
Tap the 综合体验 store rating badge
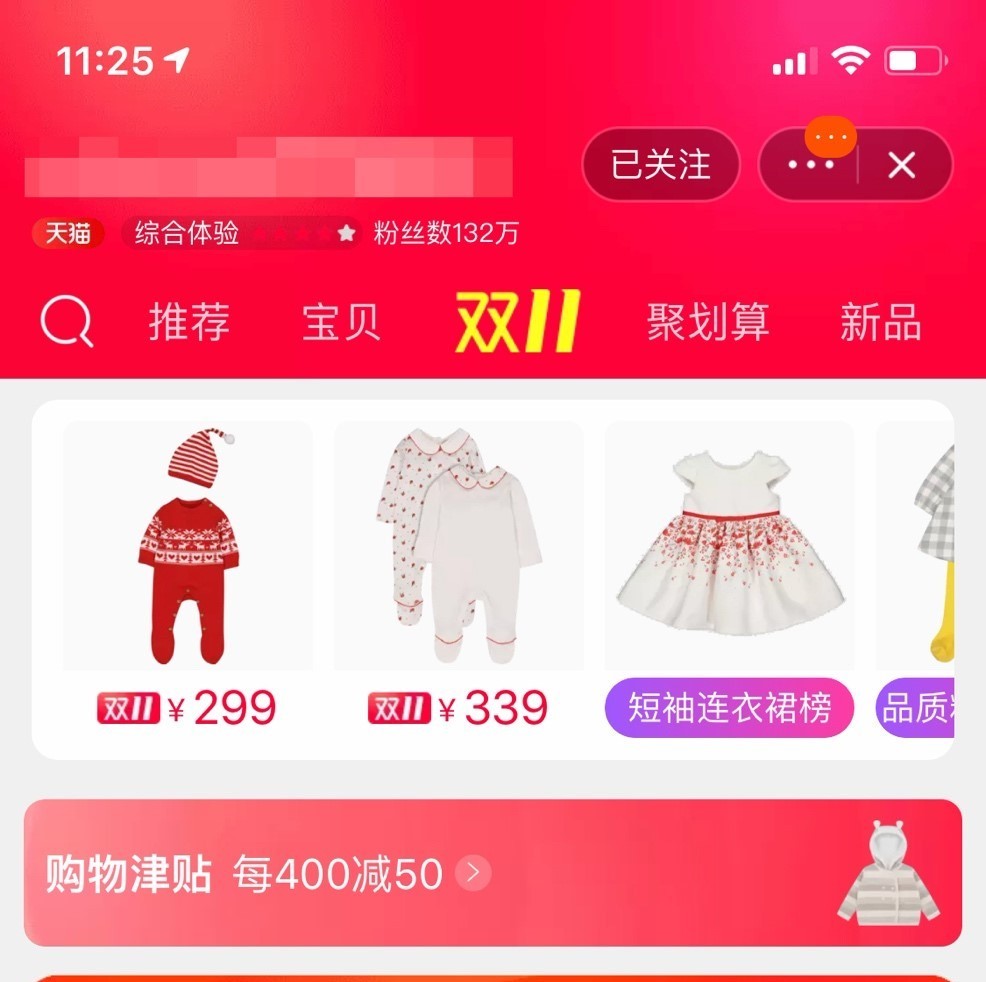(240, 234)
